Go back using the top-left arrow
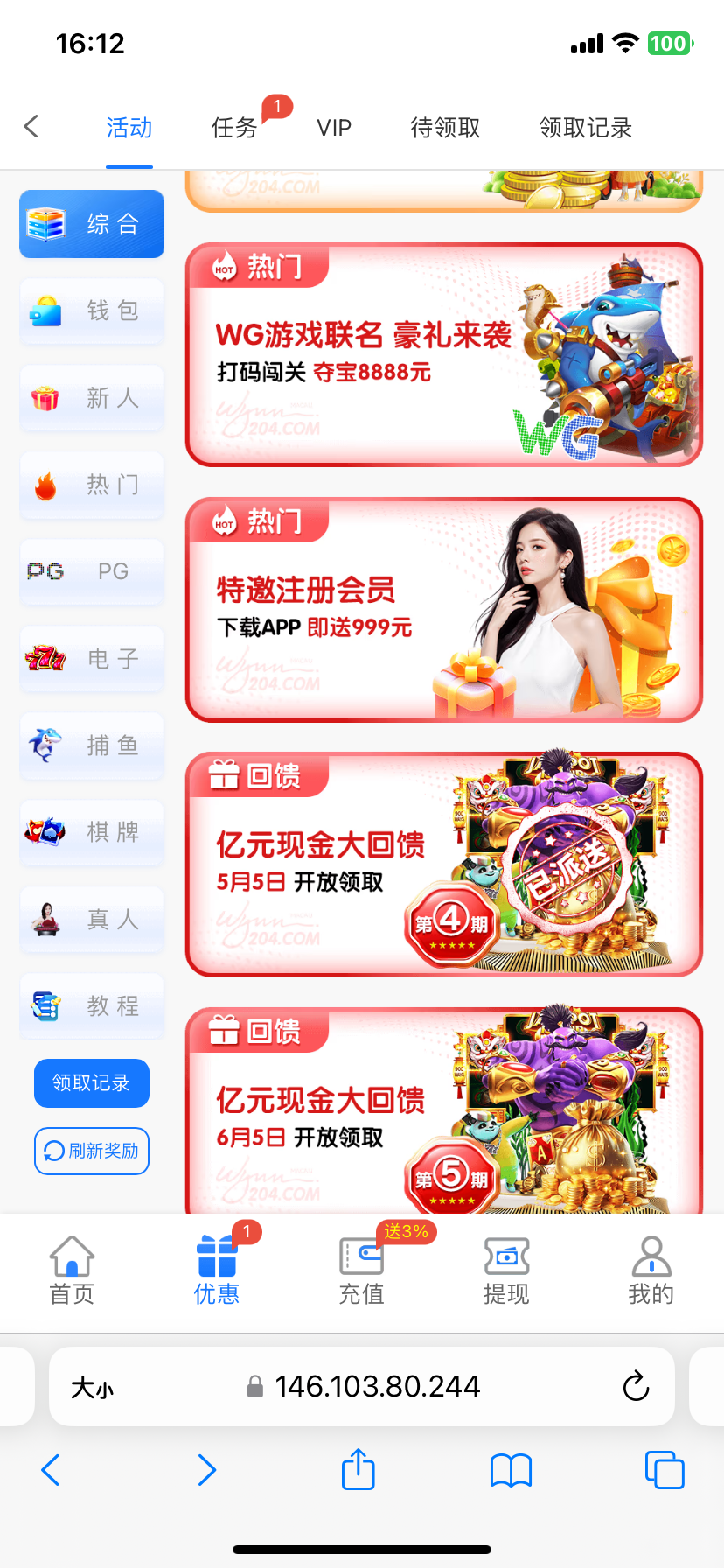 (x=31, y=127)
